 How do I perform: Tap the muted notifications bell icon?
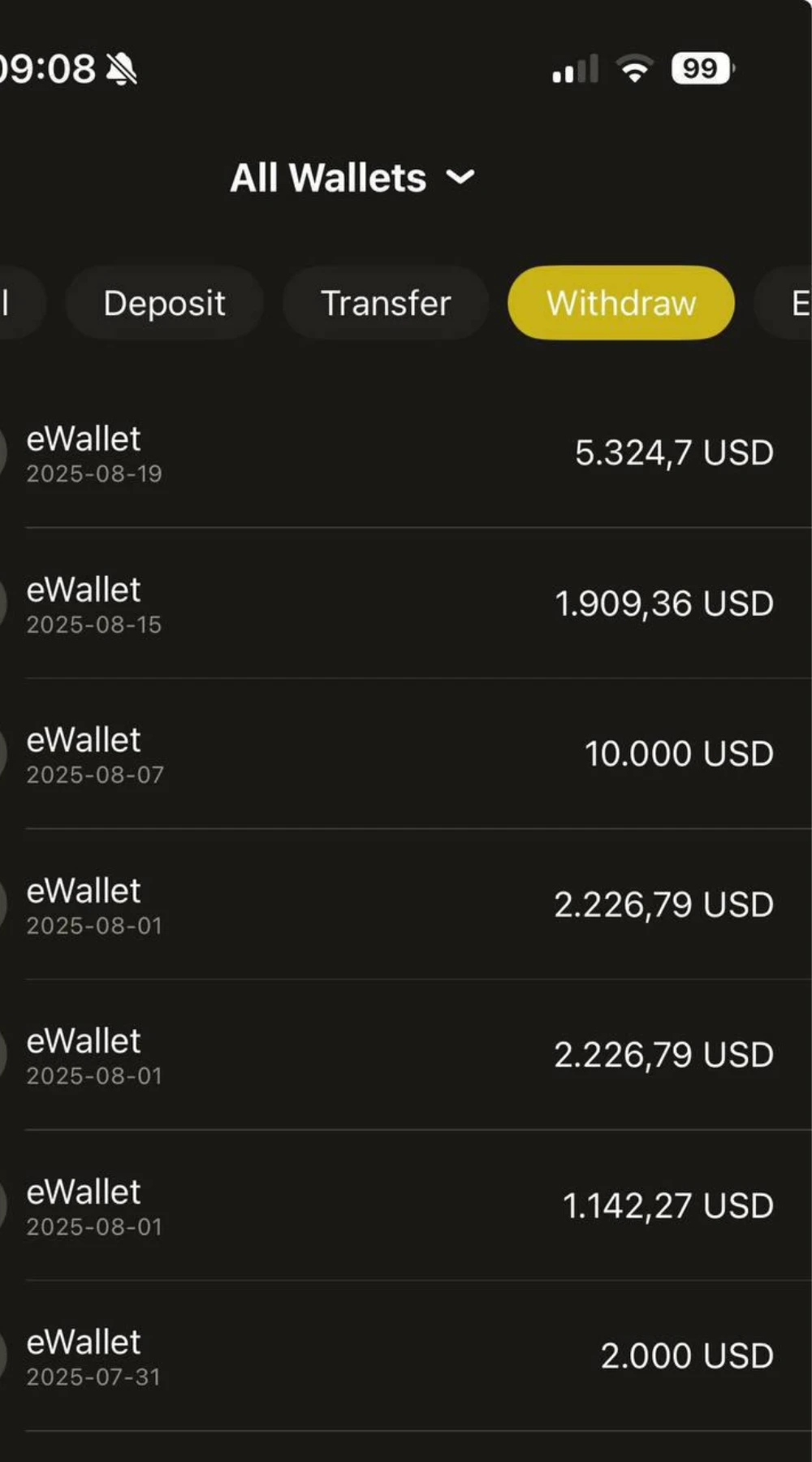(120, 69)
